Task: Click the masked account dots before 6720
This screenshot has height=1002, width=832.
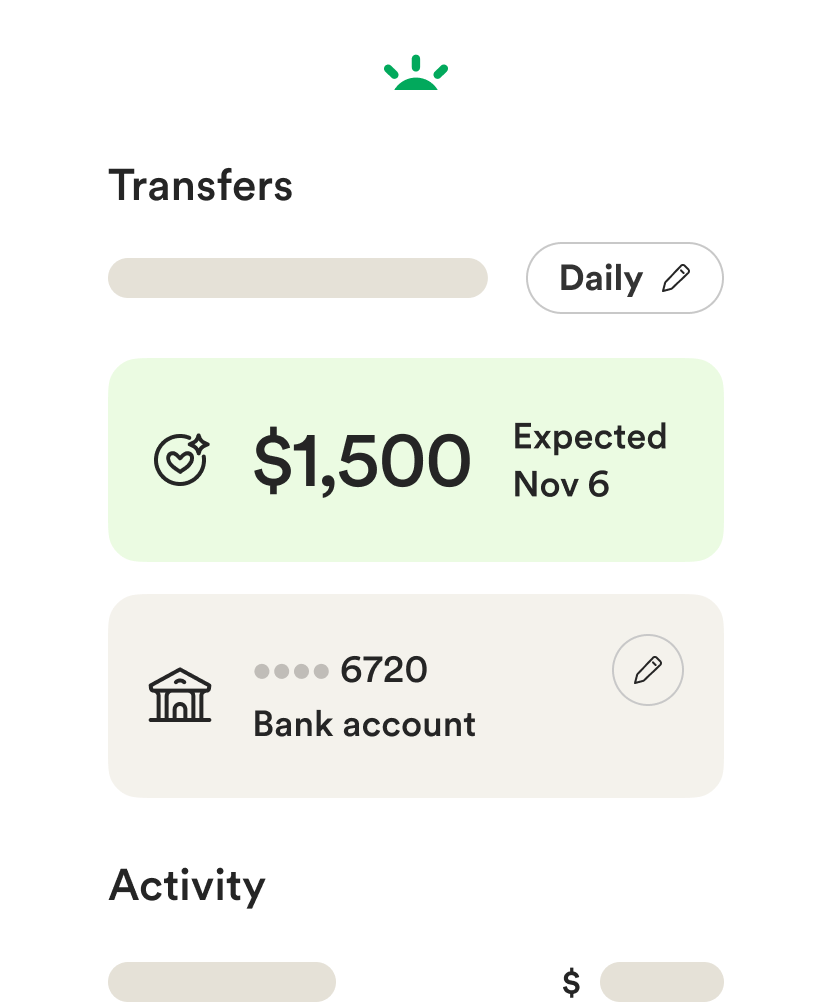Action: click(x=291, y=670)
